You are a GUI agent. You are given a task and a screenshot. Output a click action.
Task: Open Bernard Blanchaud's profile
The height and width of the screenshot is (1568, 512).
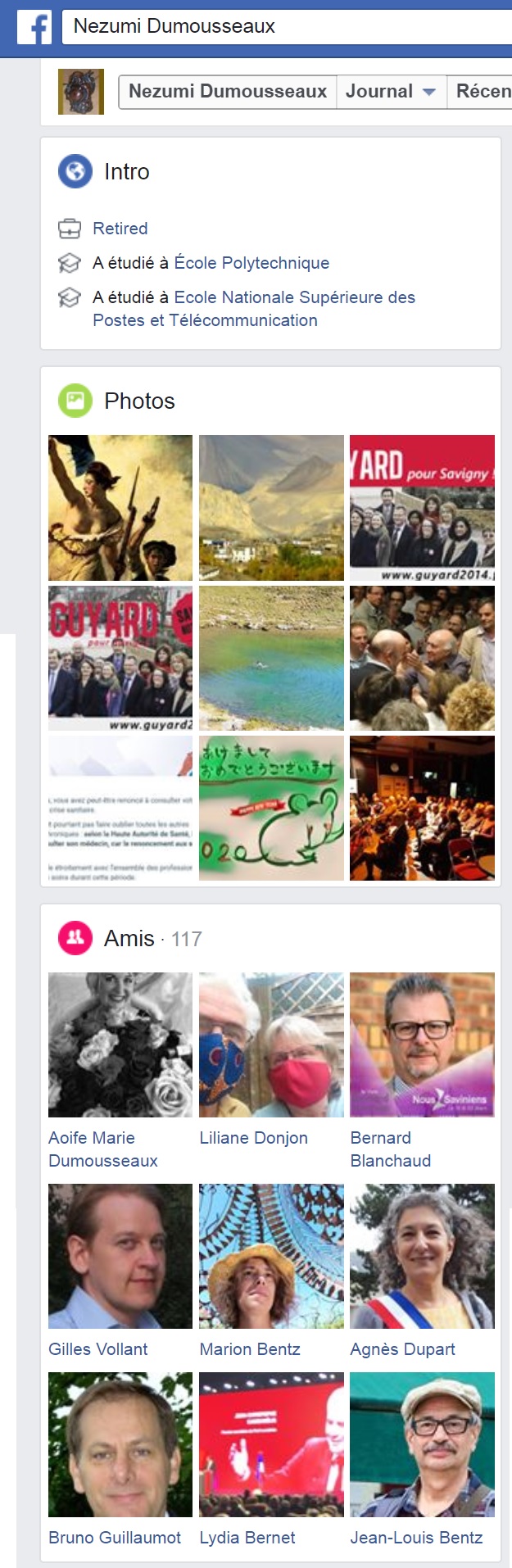[x=390, y=1149]
